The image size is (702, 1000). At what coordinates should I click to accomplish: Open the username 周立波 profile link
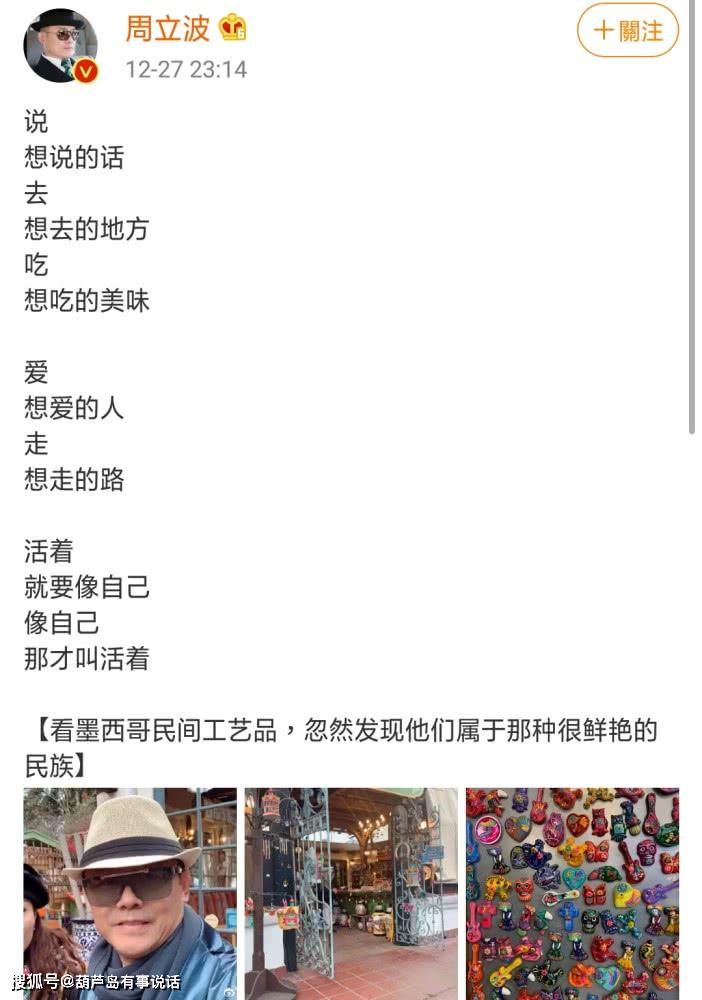pyautogui.click(x=167, y=28)
